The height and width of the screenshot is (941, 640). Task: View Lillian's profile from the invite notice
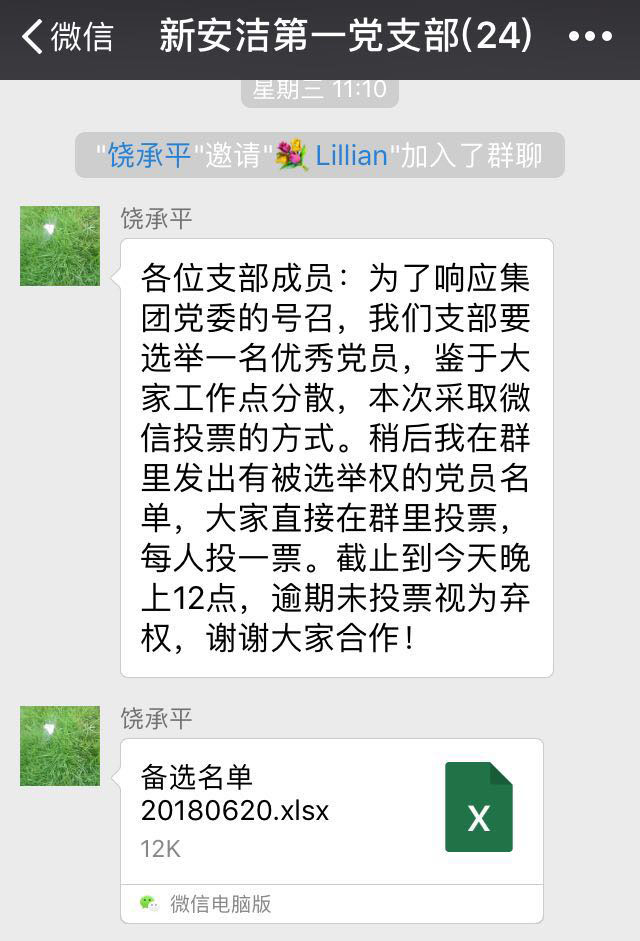(x=350, y=156)
